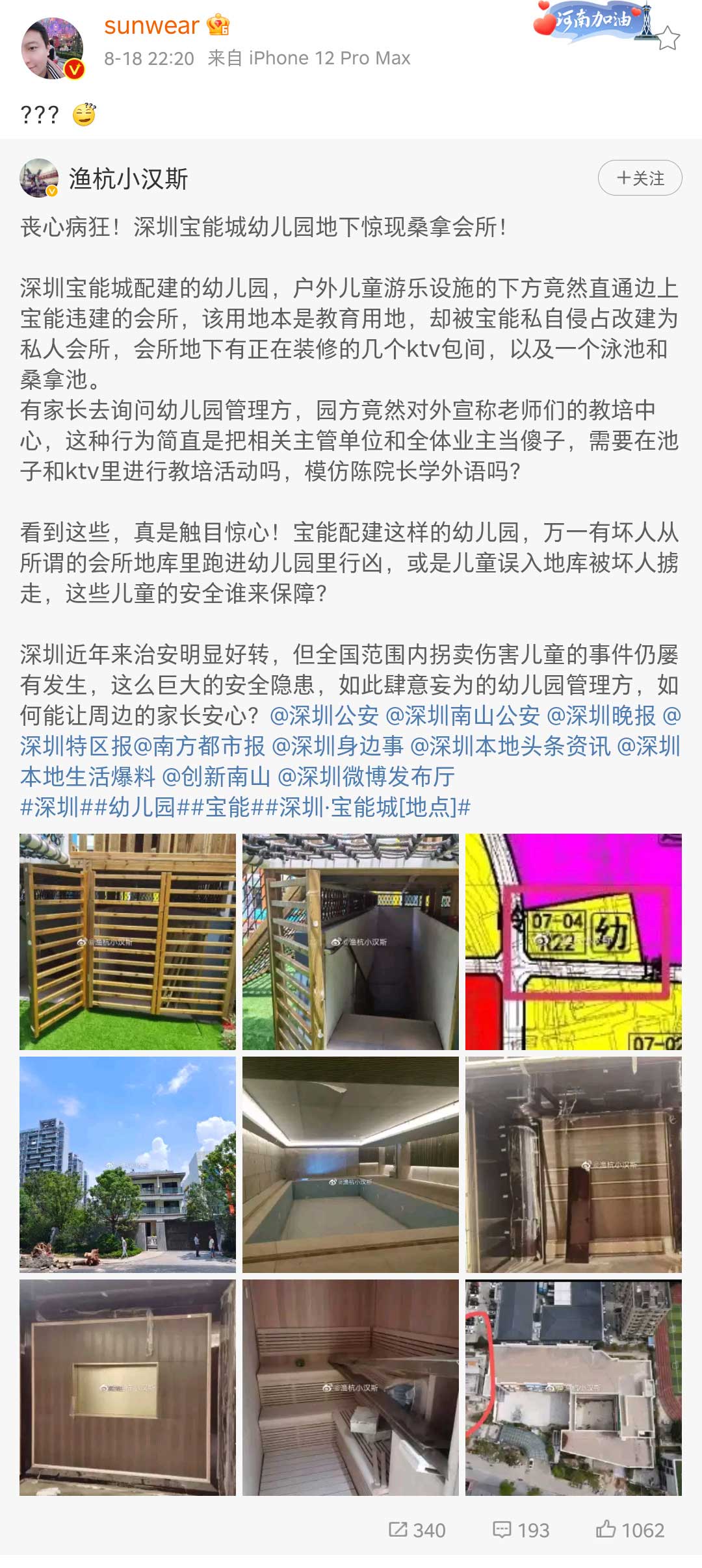
Task: Open the @深圳微博发布厅 mention
Action: point(366,777)
